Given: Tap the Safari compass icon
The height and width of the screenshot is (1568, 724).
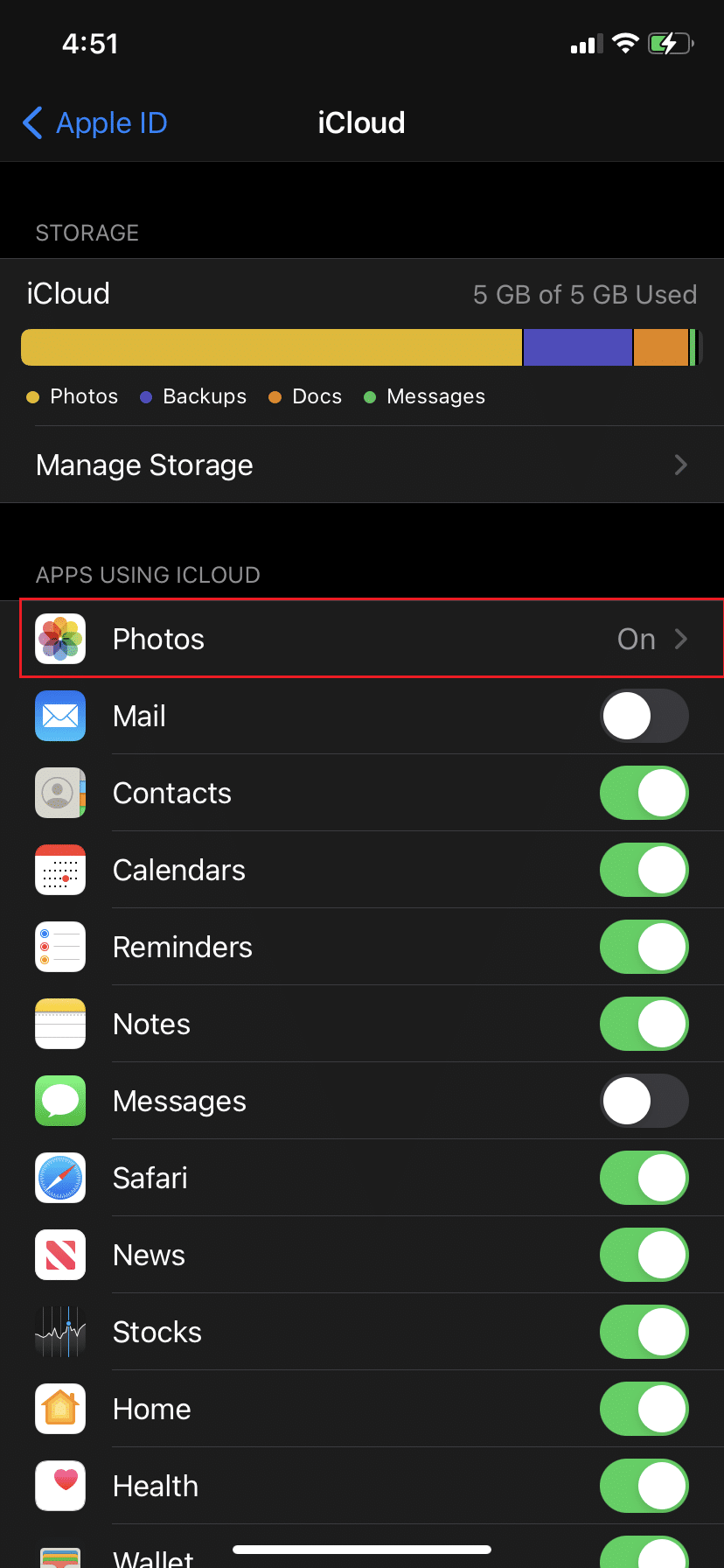Looking at the screenshot, I should point(60,1178).
